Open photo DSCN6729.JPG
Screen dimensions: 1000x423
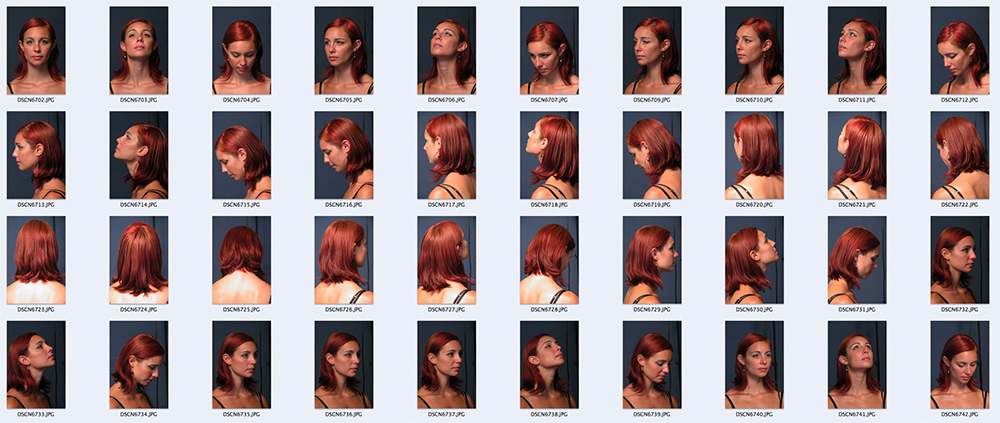tap(652, 260)
